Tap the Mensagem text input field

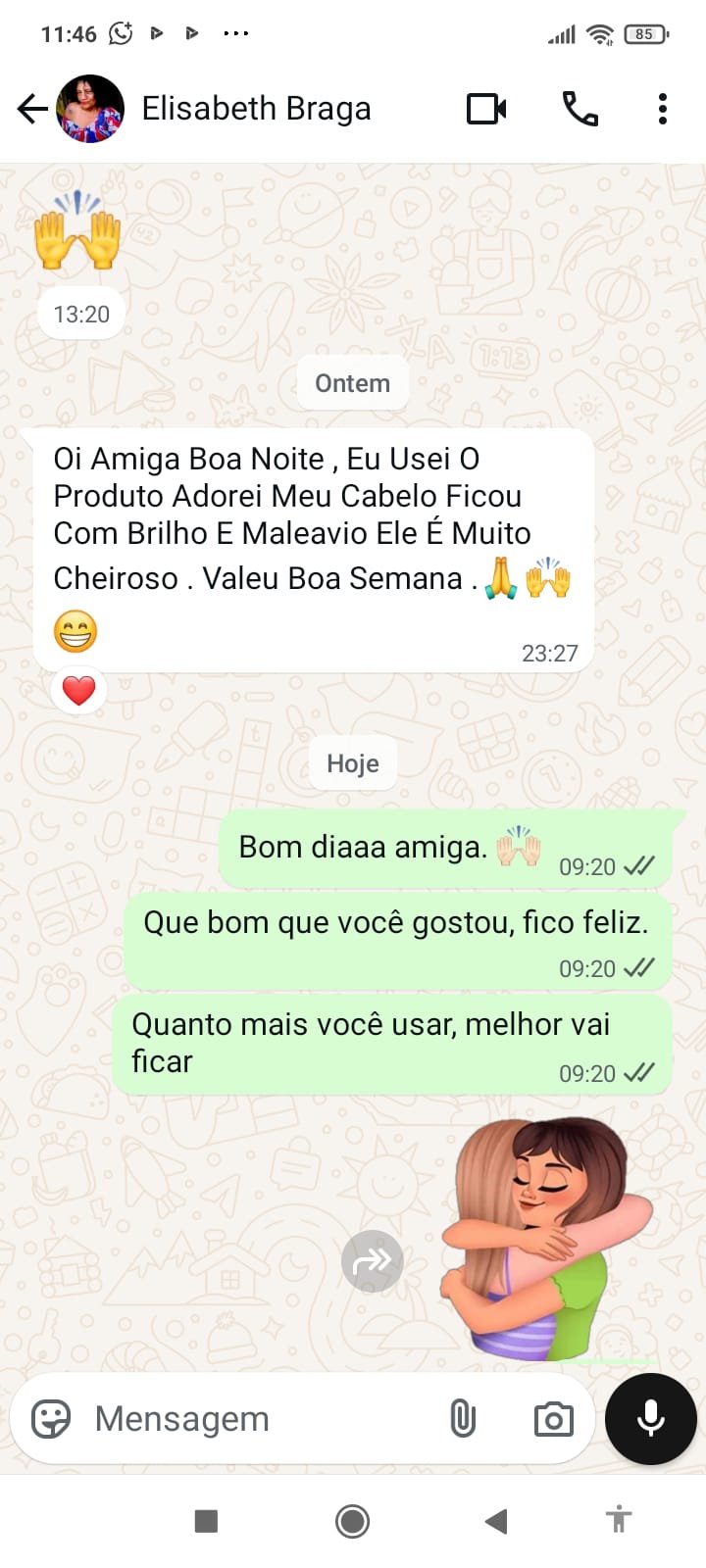point(245,1418)
